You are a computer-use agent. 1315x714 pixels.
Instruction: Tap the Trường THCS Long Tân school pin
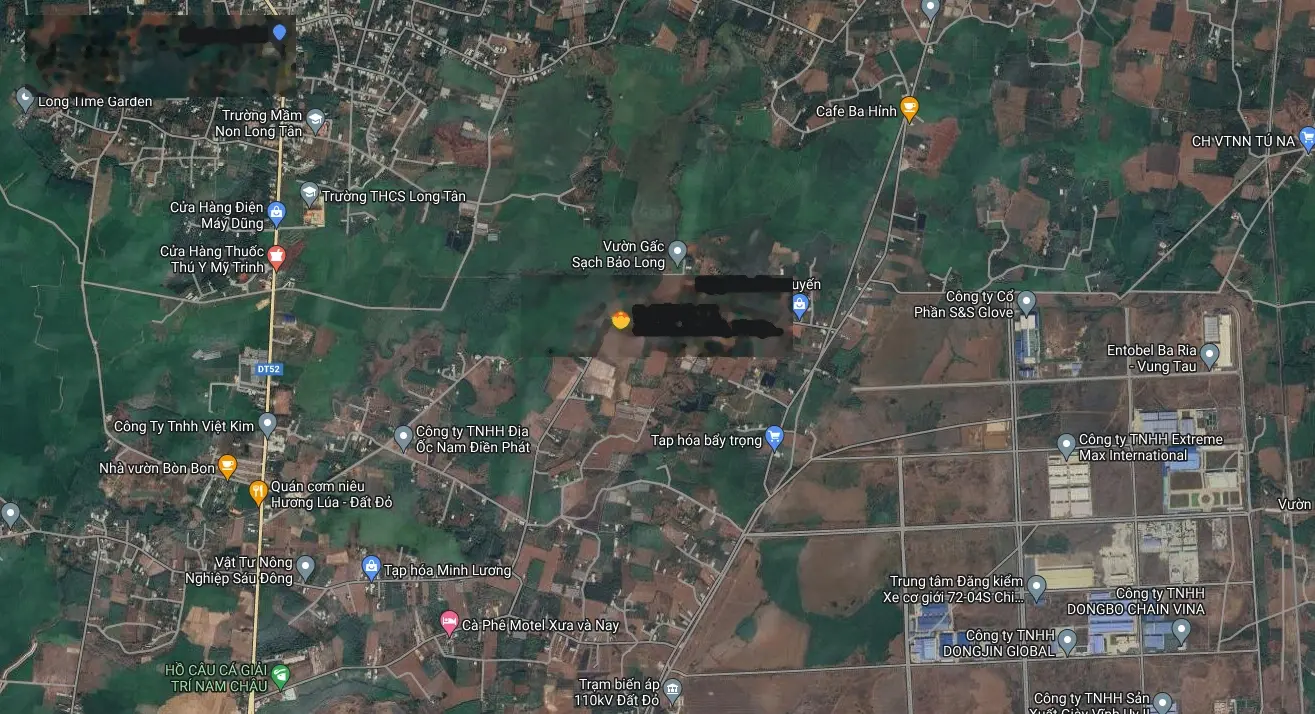(x=310, y=193)
